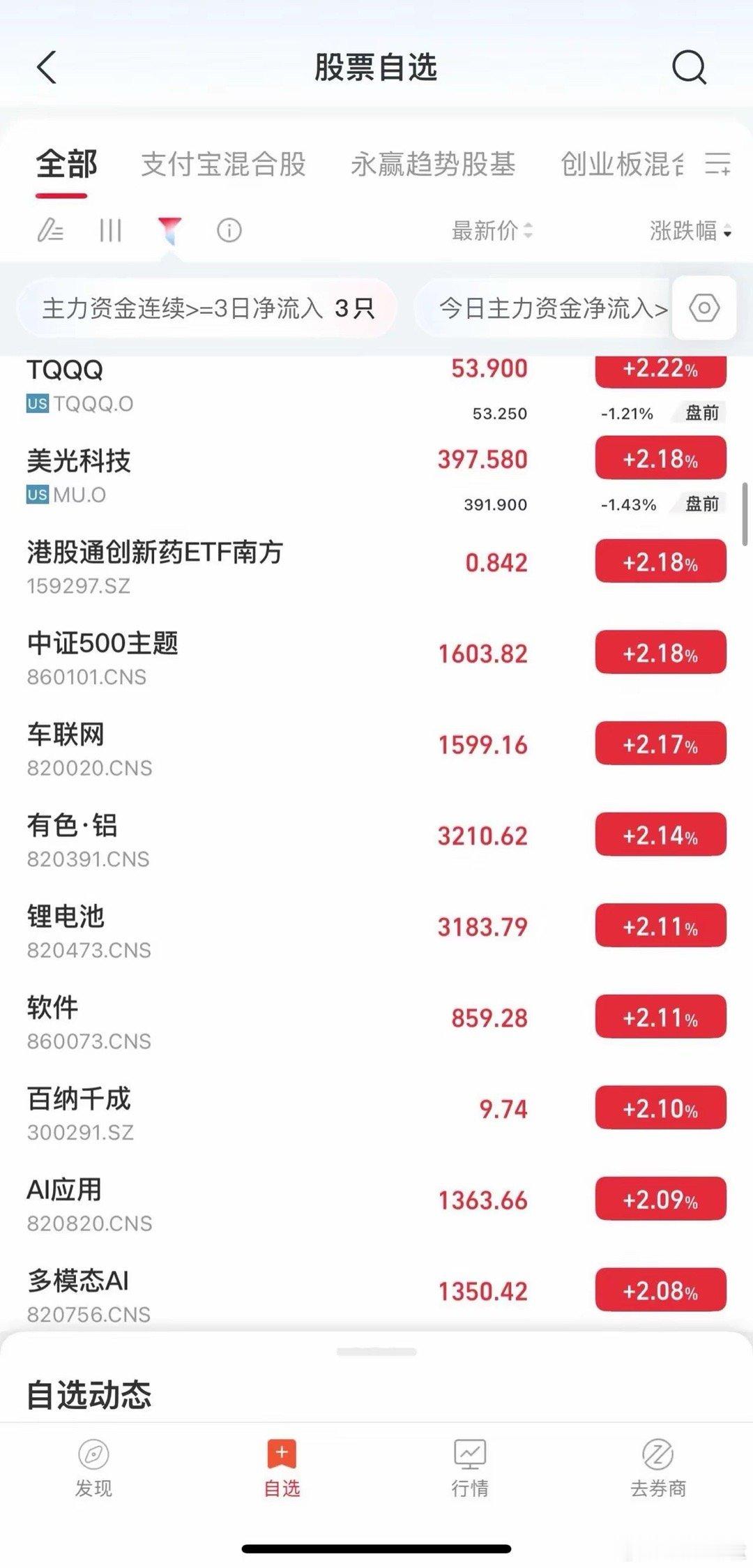
Task: Go back using the top-left arrow
Action: [x=47, y=68]
